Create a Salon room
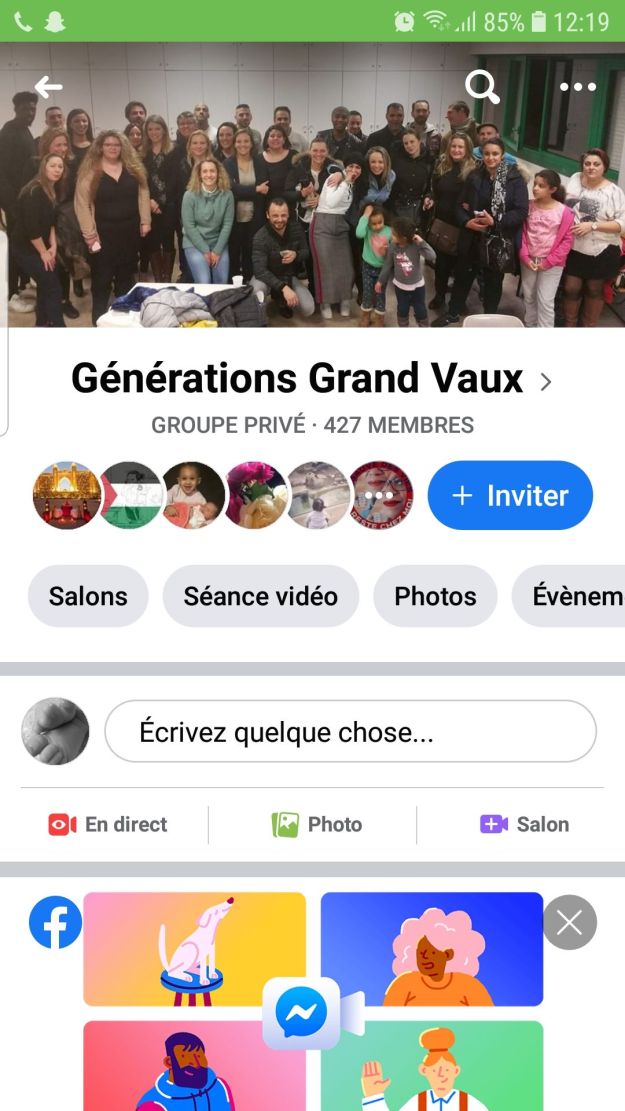625x1111 pixels. 524,825
